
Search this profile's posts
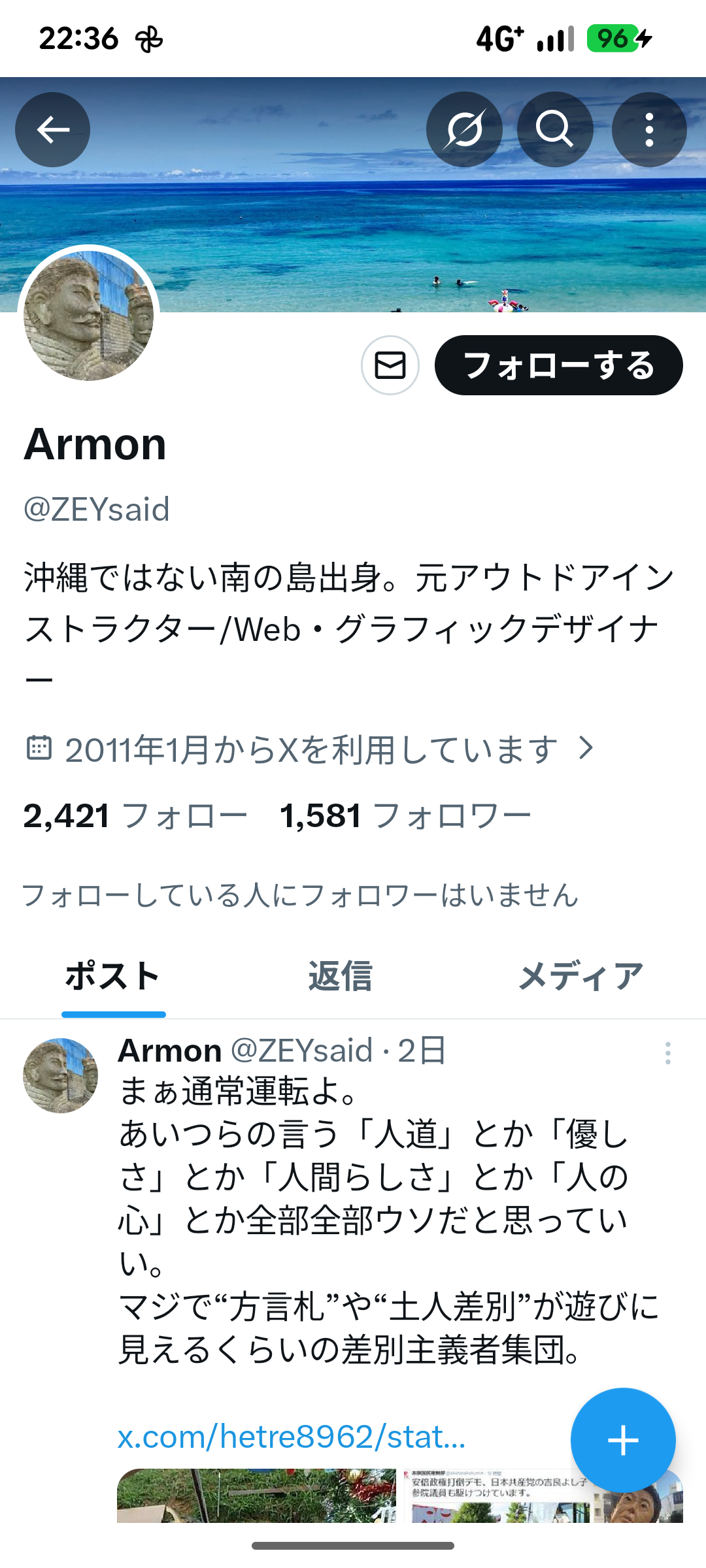click(555, 129)
